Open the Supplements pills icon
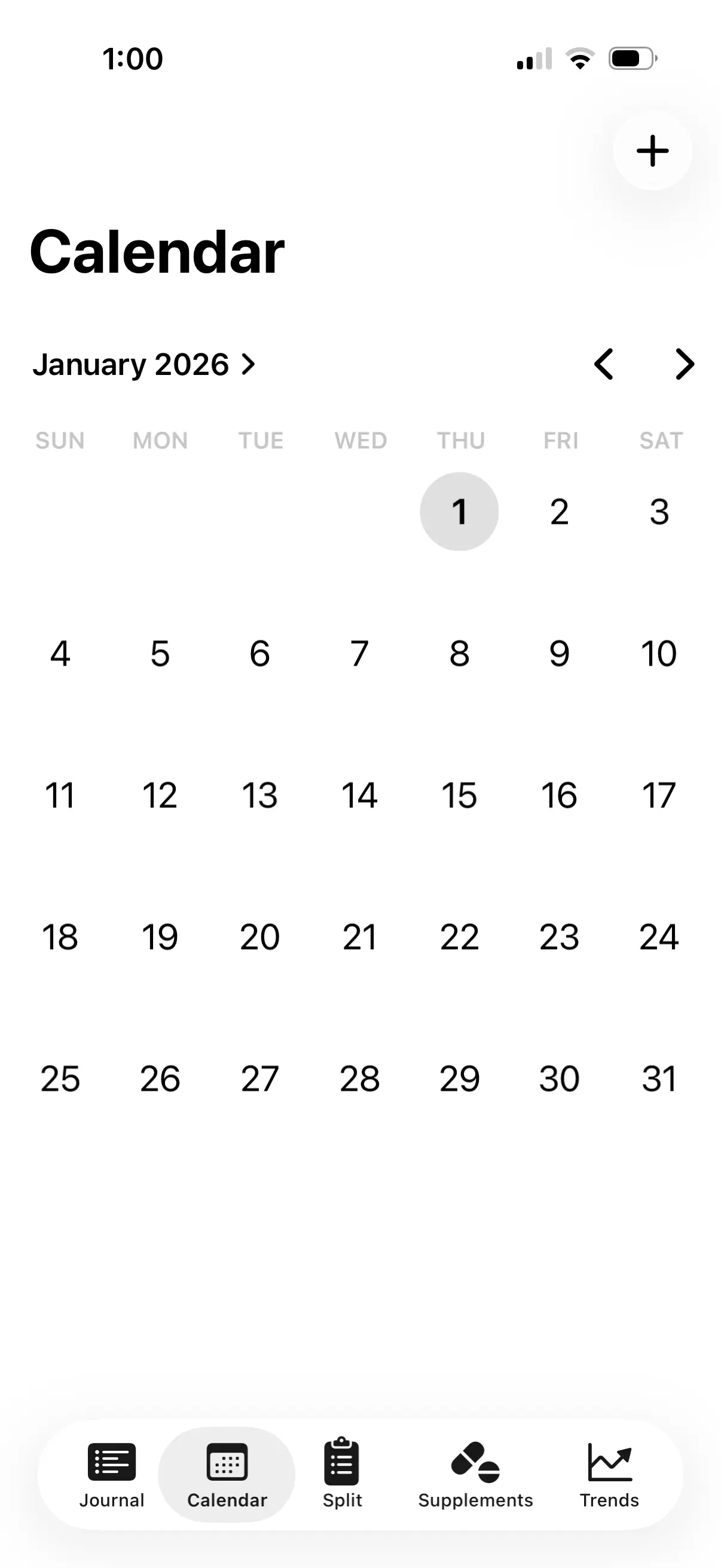This screenshot has width=721, height=1568. pyautogui.click(x=475, y=1463)
